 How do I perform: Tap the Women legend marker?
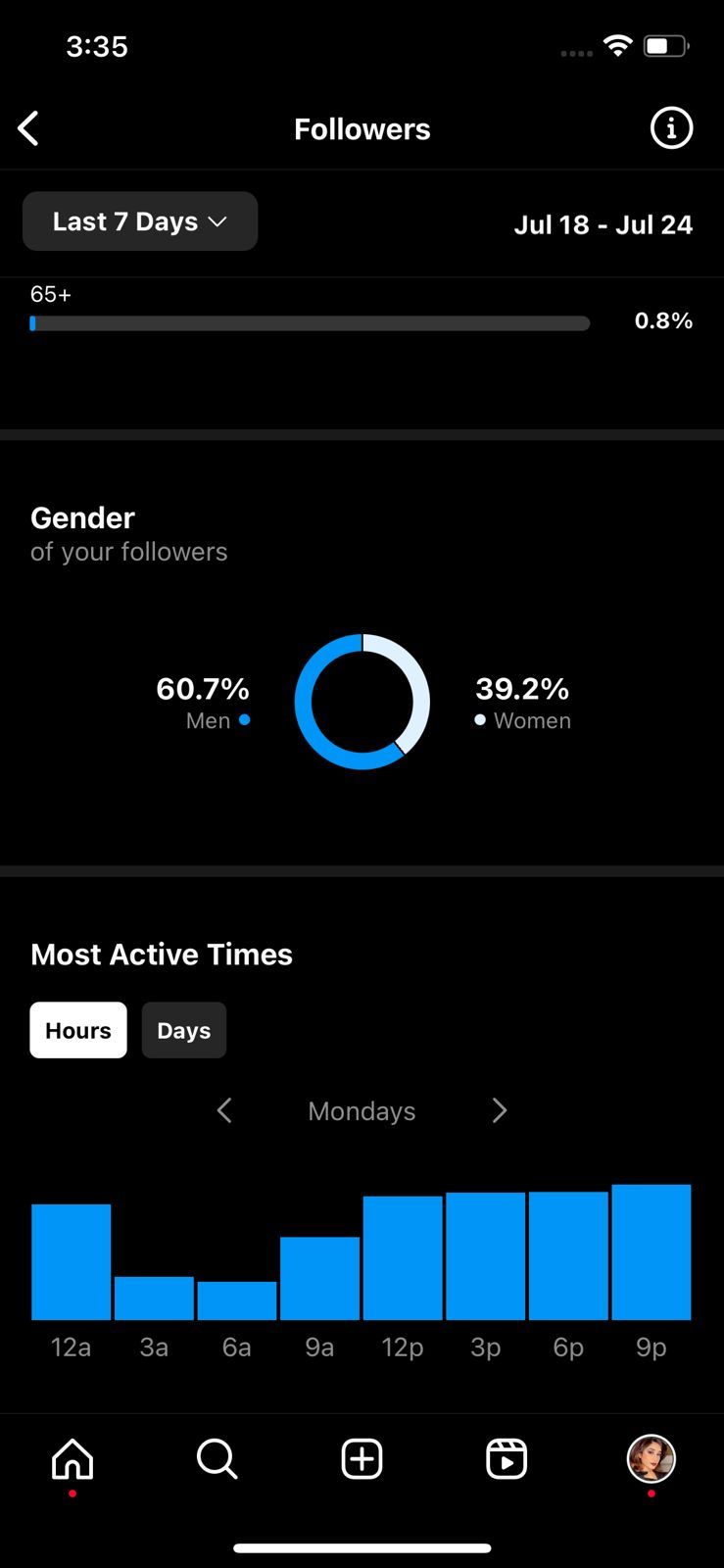pyautogui.click(x=479, y=719)
